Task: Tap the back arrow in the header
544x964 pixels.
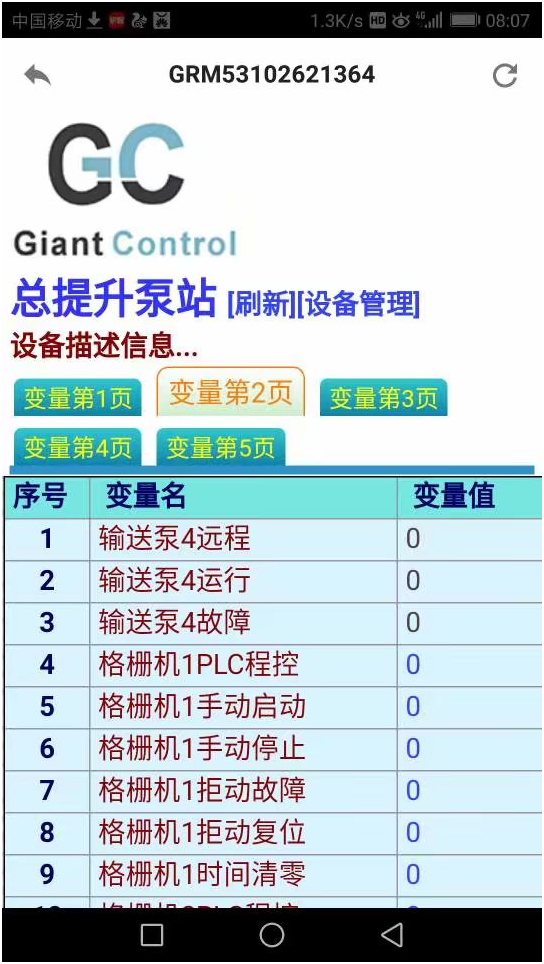Action: pos(37,76)
